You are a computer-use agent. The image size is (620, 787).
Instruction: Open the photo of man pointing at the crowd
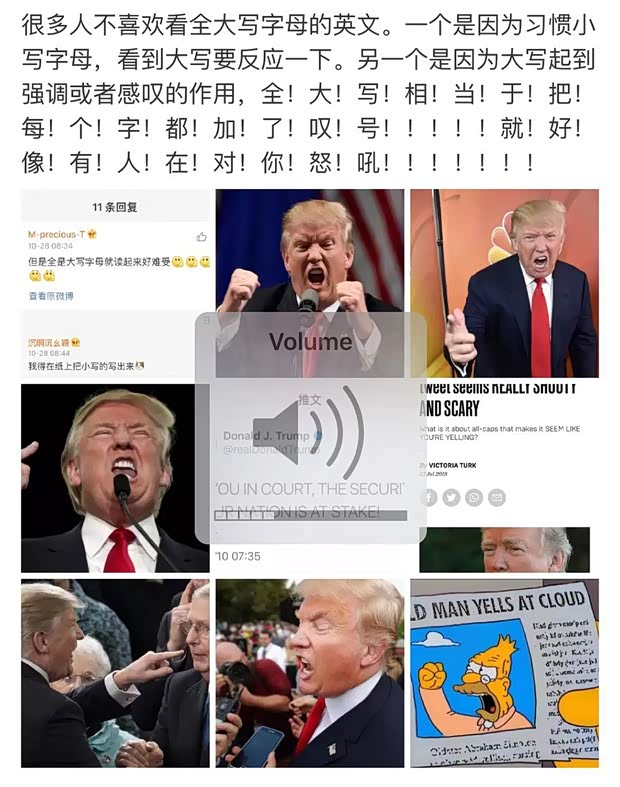point(116,672)
